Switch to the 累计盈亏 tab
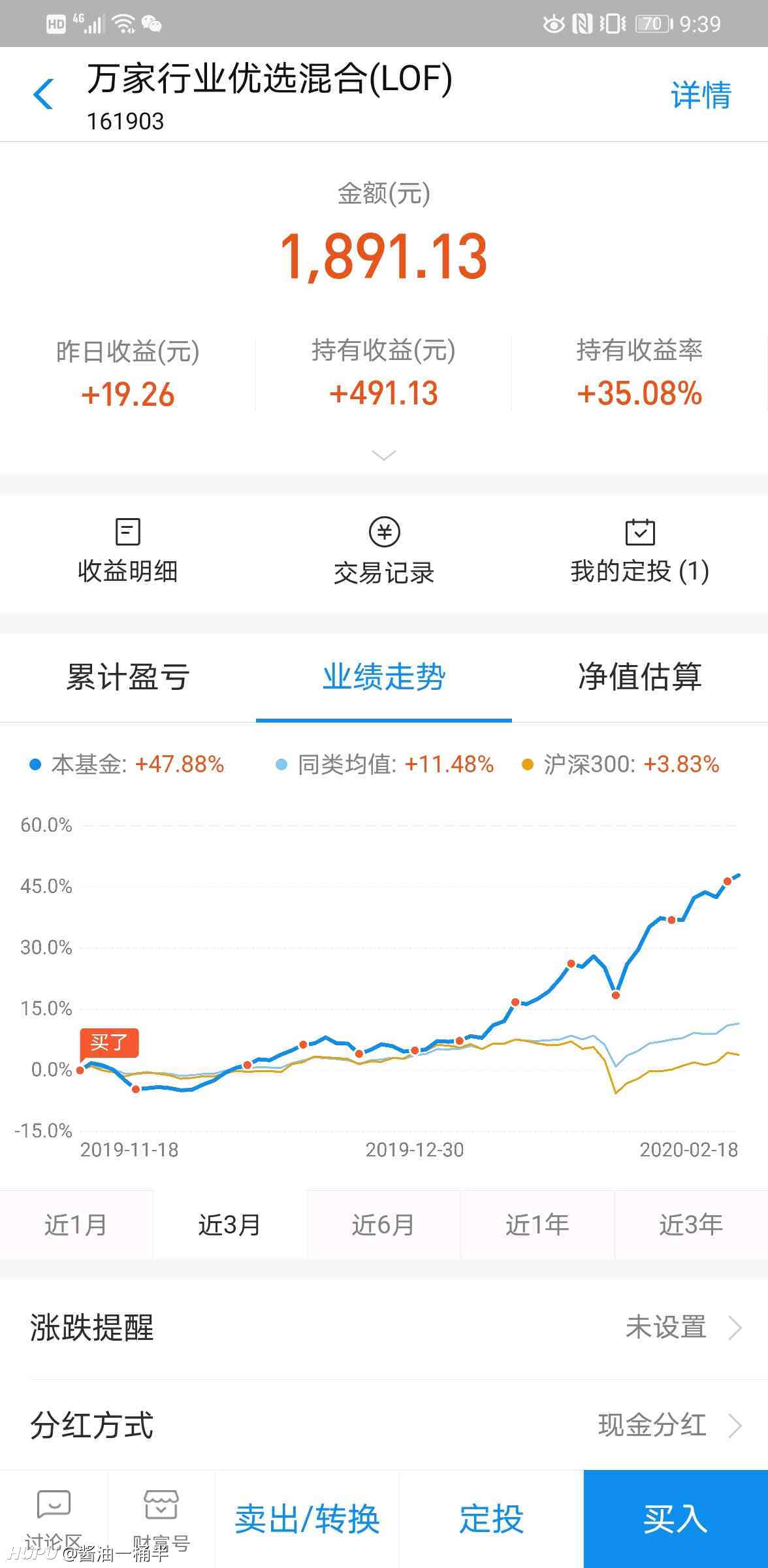 128,677
